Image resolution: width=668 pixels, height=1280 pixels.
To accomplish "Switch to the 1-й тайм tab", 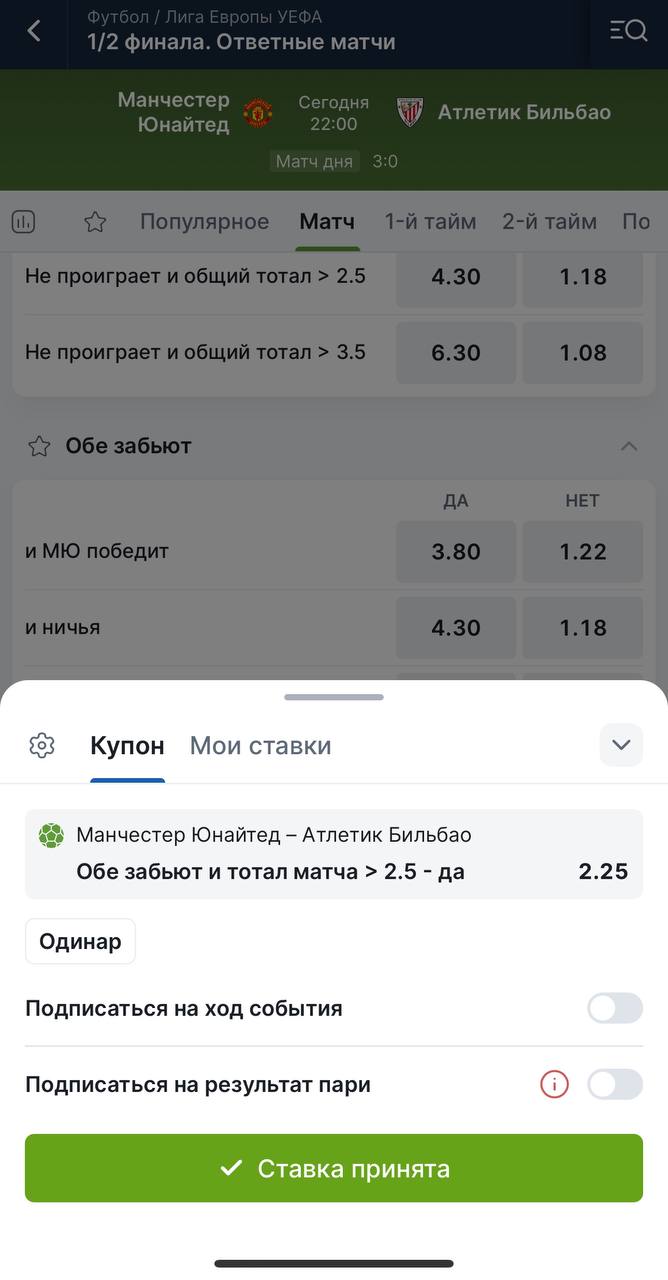I will [431, 222].
